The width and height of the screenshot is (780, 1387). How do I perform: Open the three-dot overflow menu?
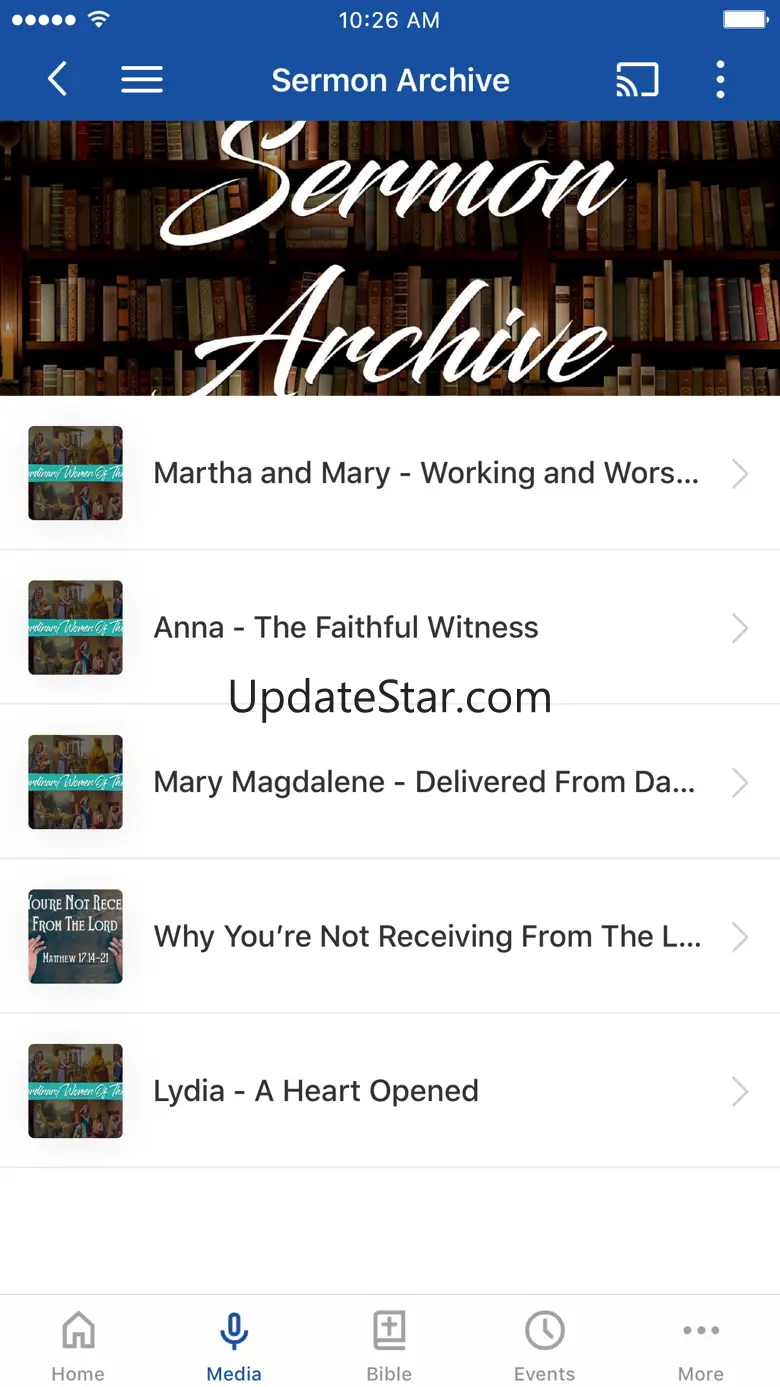click(720, 80)
